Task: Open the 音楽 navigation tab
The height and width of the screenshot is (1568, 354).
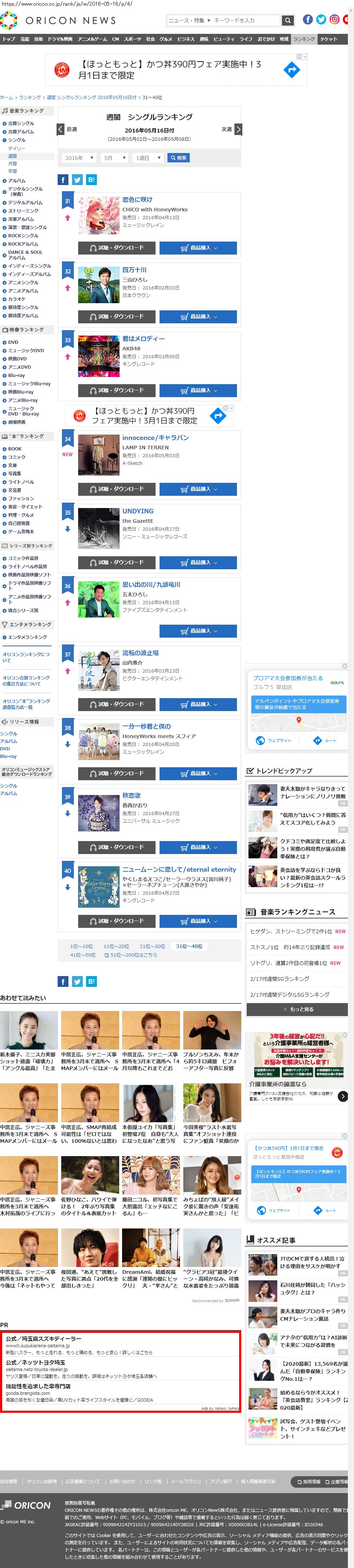Action: 39,39
